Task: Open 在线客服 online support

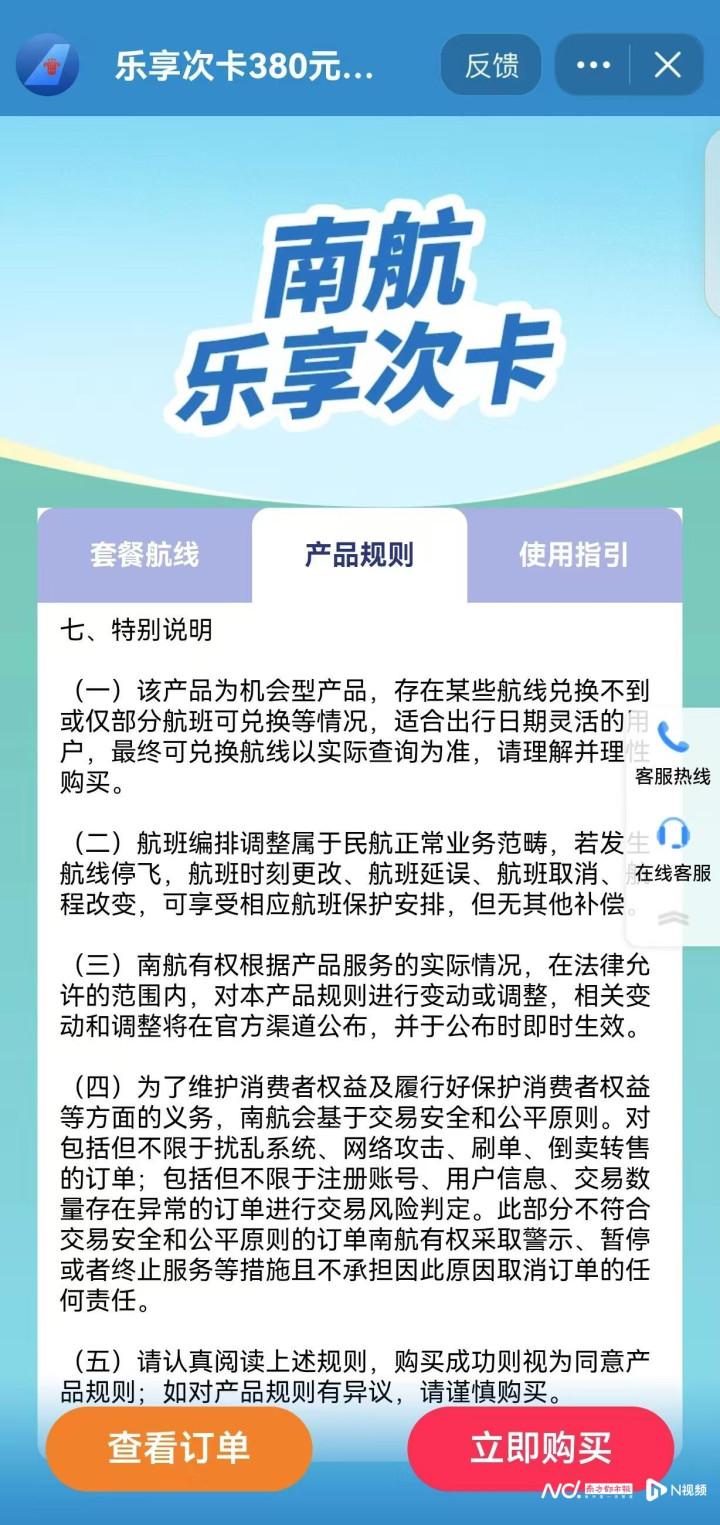Action: 673,848
